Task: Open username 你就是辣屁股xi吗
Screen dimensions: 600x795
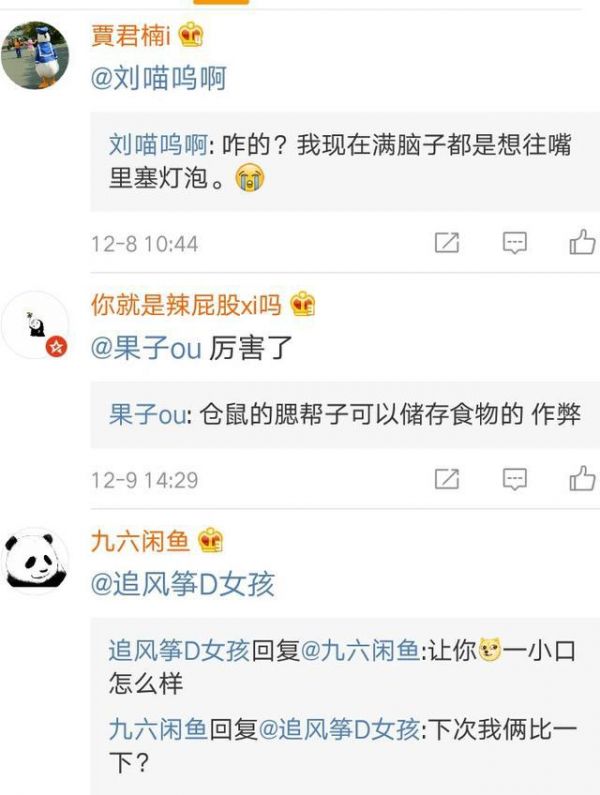Action: click(x=187, y=304)
